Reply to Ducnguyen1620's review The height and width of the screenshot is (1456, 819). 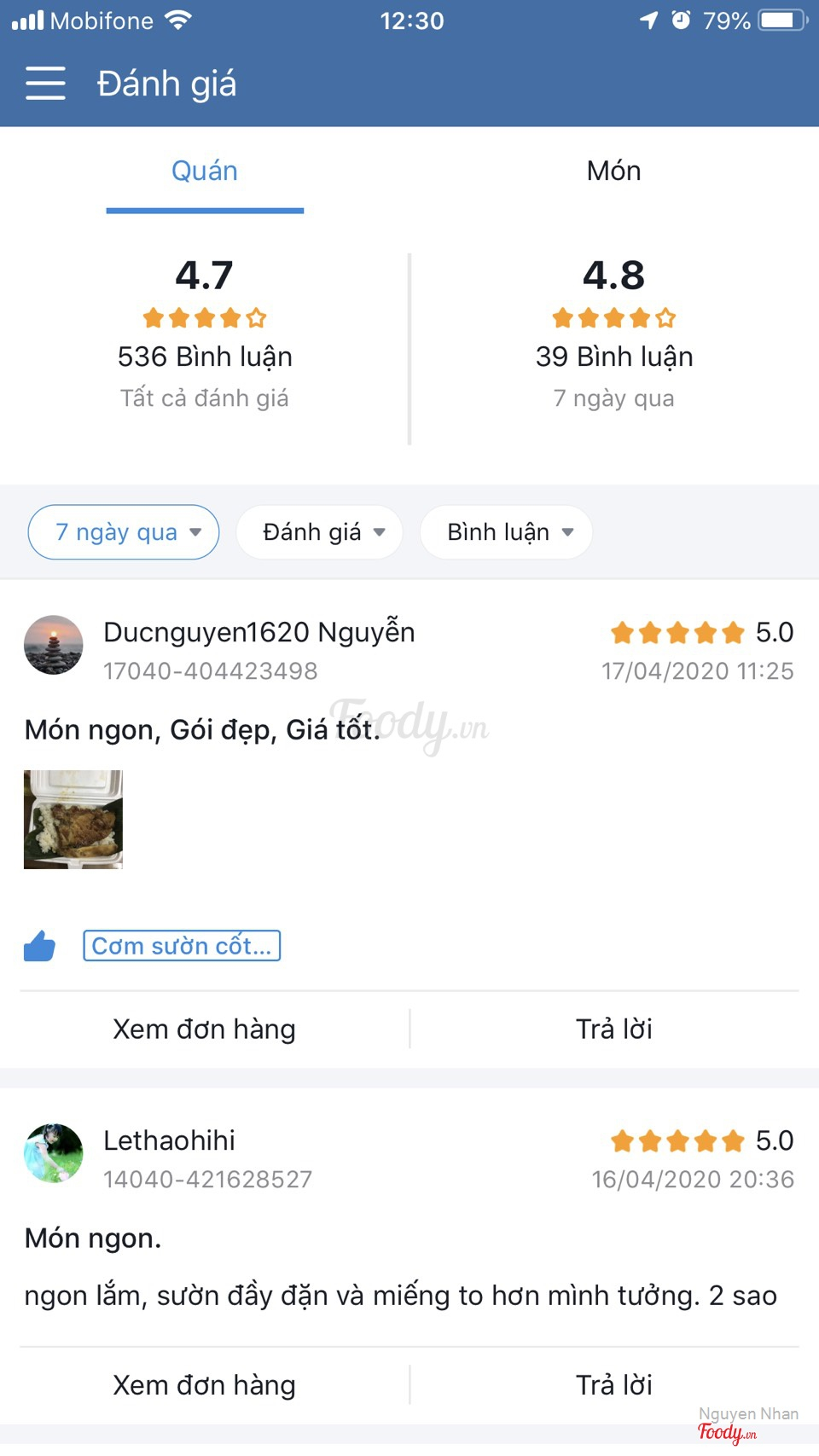pos(613,1030)
